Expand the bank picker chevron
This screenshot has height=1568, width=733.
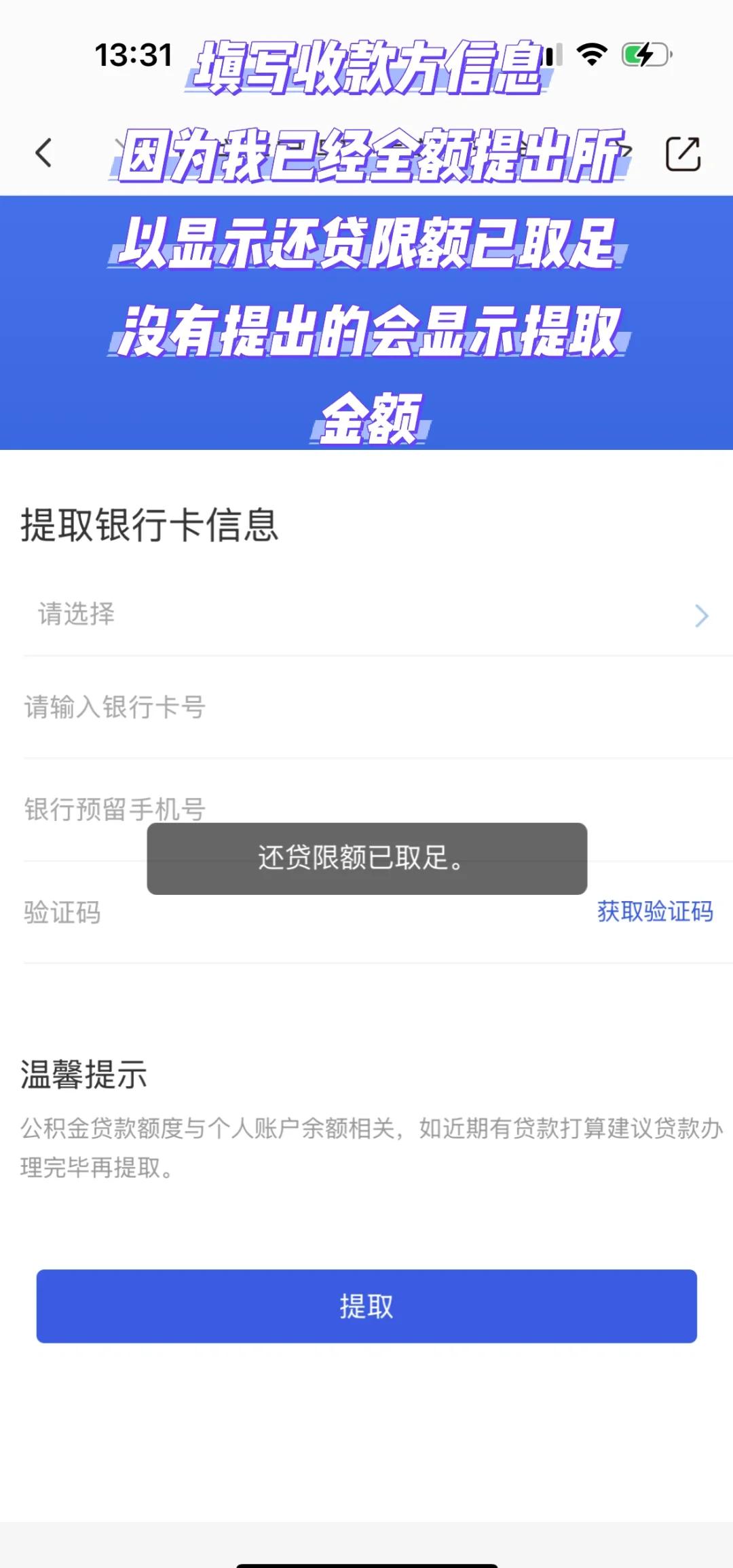click(x=701, y=616)
